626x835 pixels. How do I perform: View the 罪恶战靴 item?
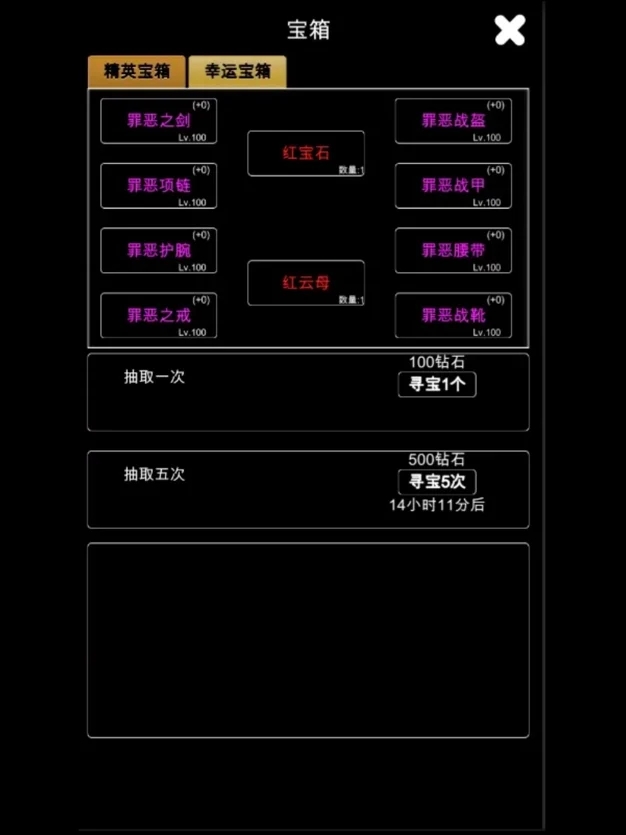pyautogui.click(x=453, y=316)
